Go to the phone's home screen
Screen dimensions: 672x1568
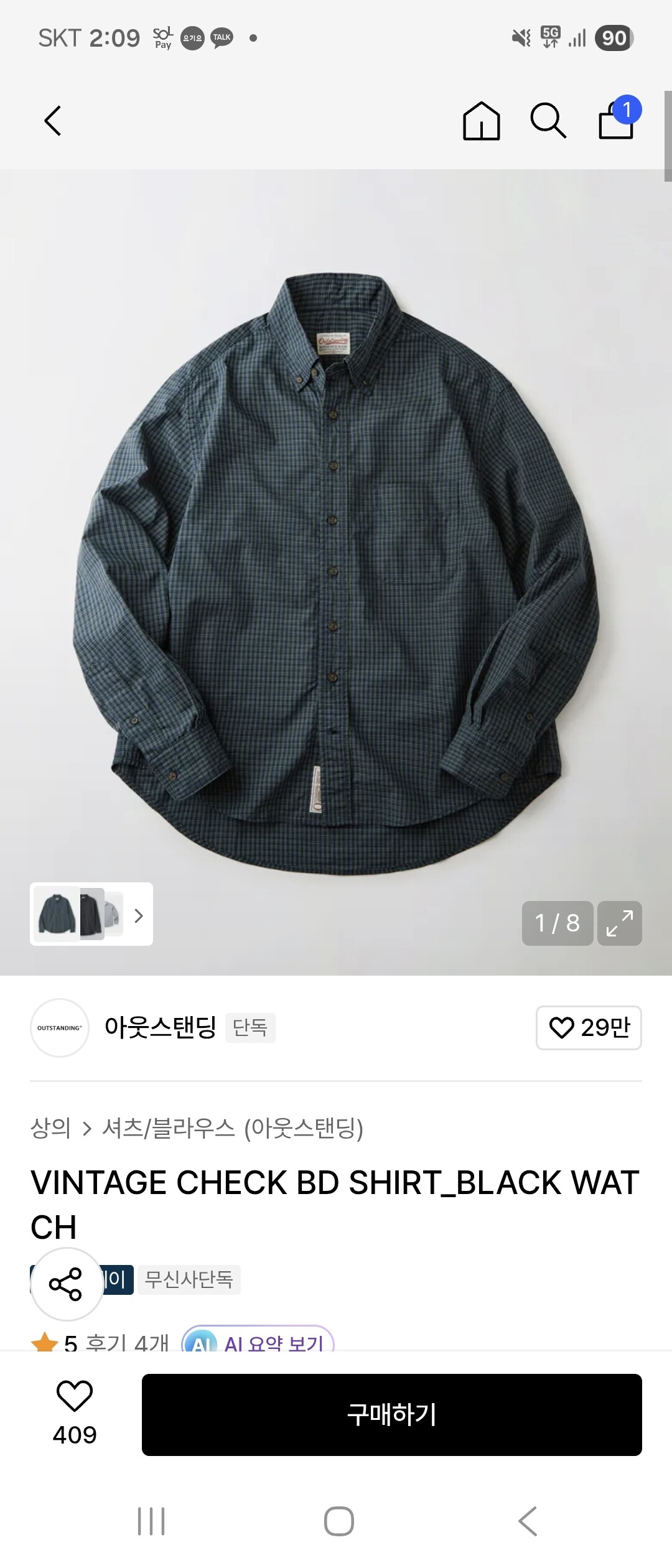point(338,1521)
